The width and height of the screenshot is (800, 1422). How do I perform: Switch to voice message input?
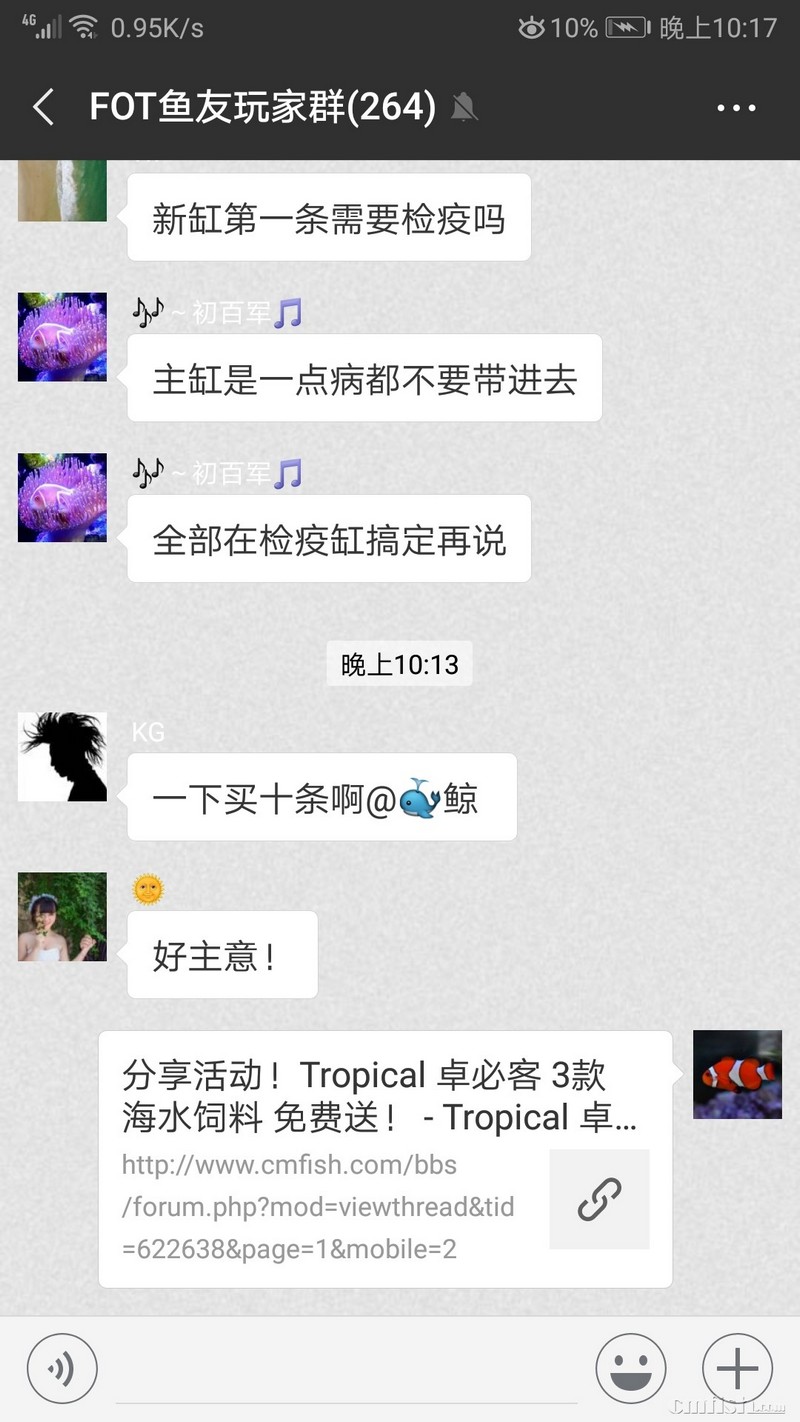(x=62, y=1369)
